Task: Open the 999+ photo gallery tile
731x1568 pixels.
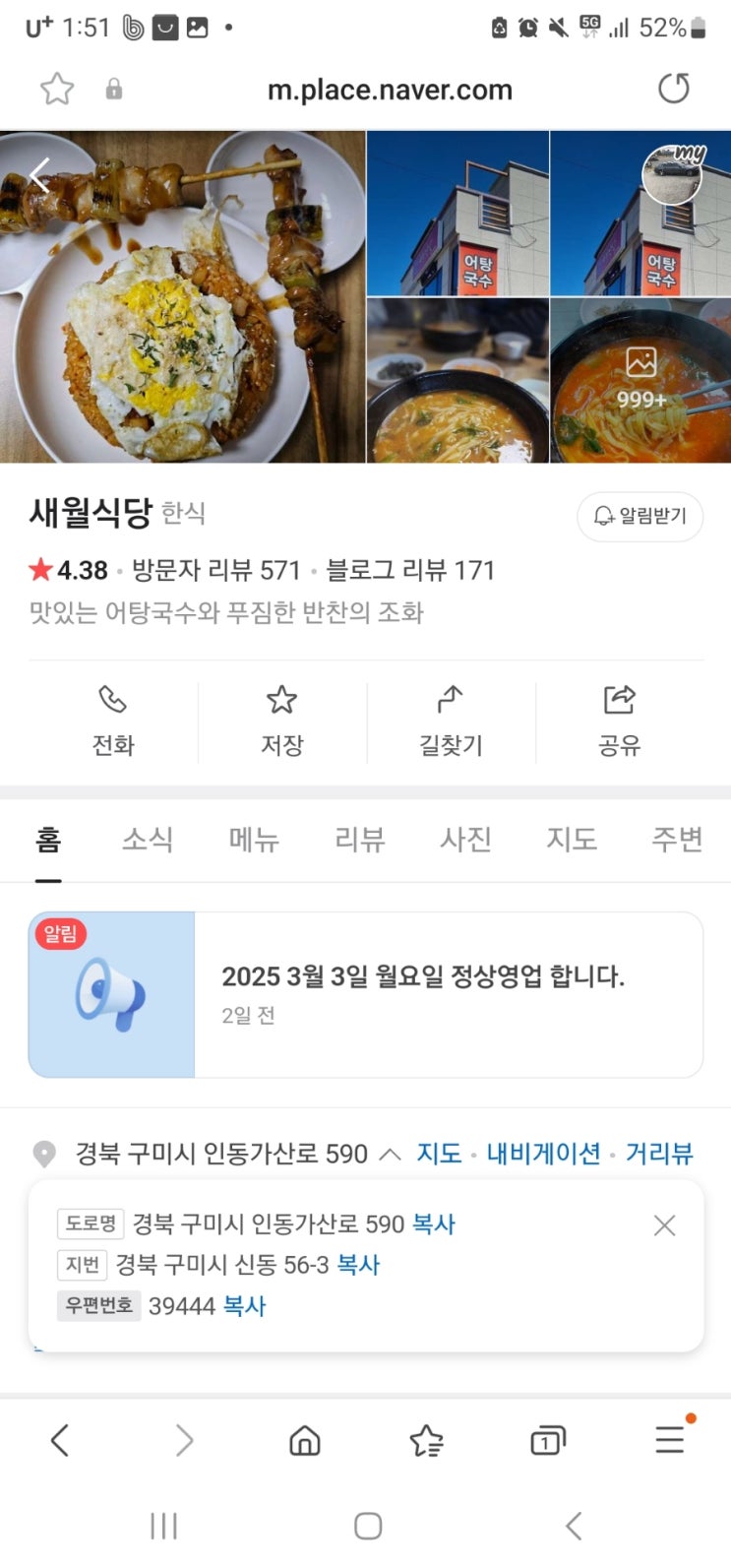Action: pyautogui.click(x=640, y=380)
